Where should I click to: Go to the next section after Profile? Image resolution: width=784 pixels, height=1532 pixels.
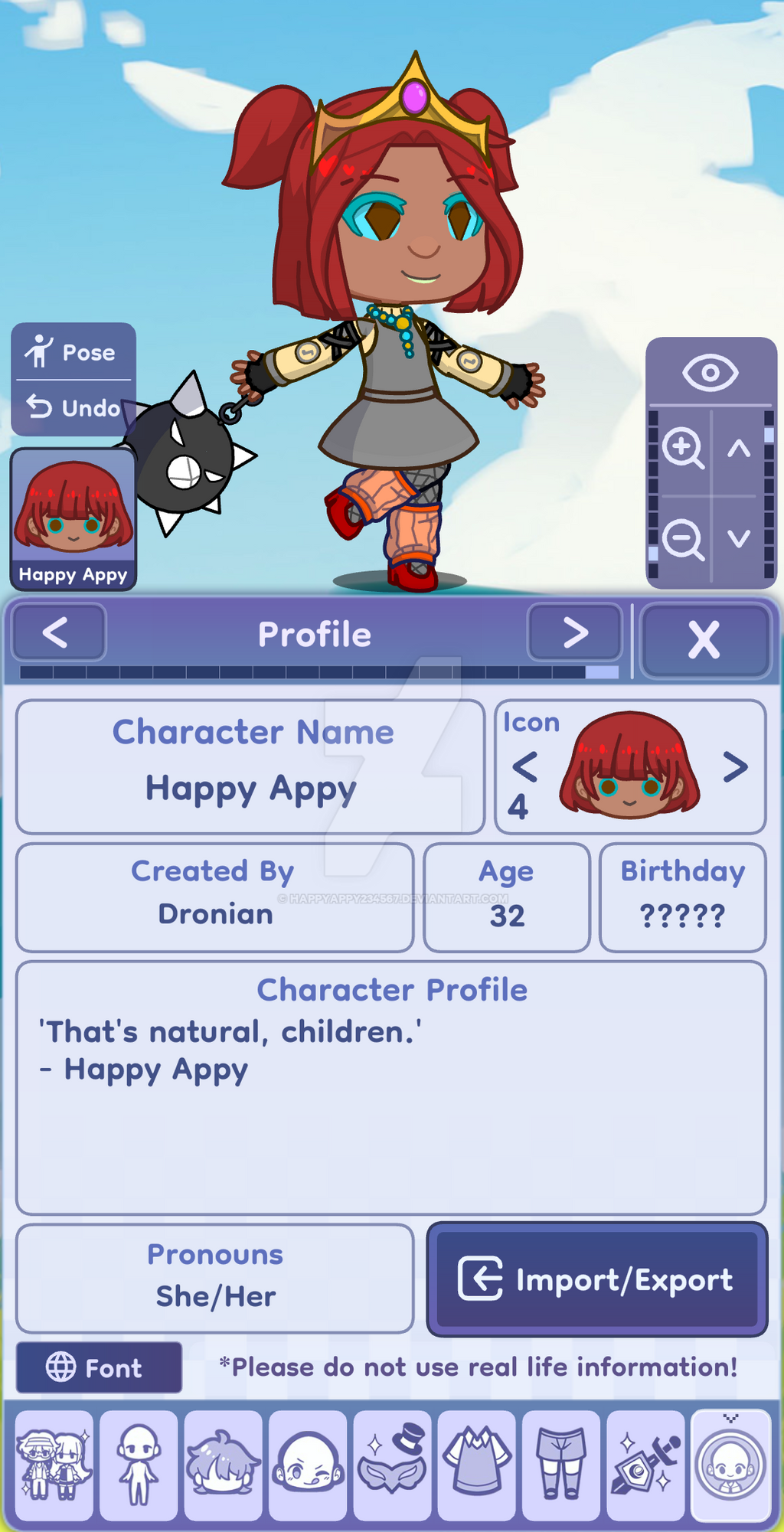(x=575, y=633)
